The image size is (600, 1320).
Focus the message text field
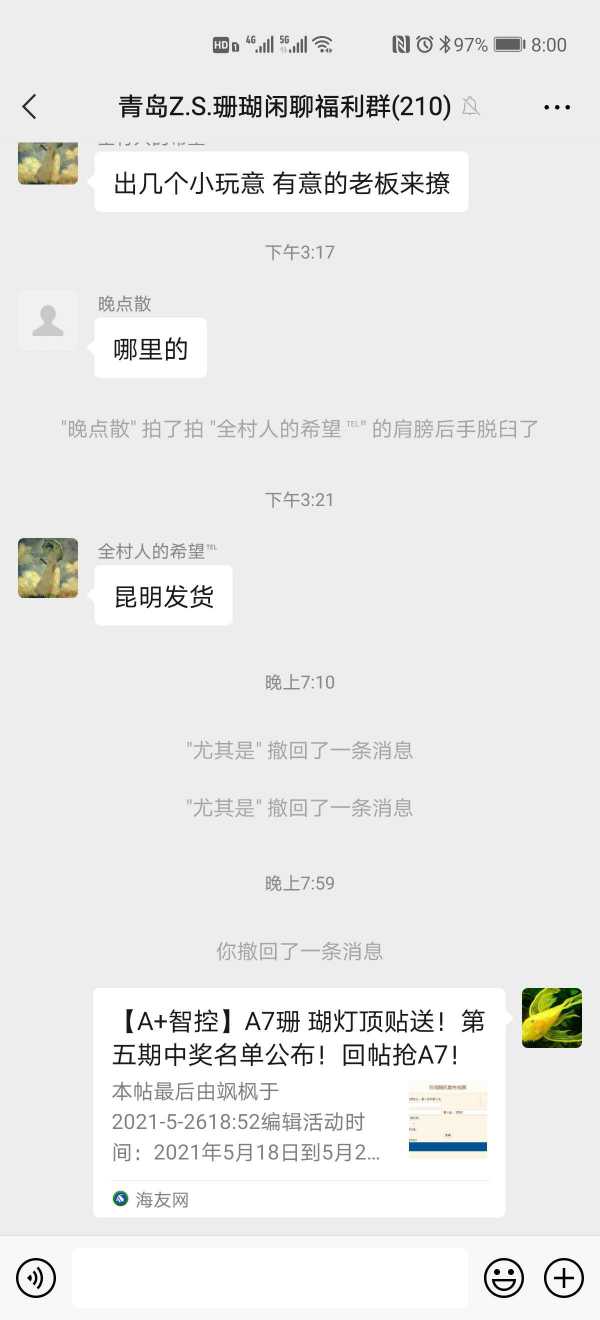tap(270, 1278)
